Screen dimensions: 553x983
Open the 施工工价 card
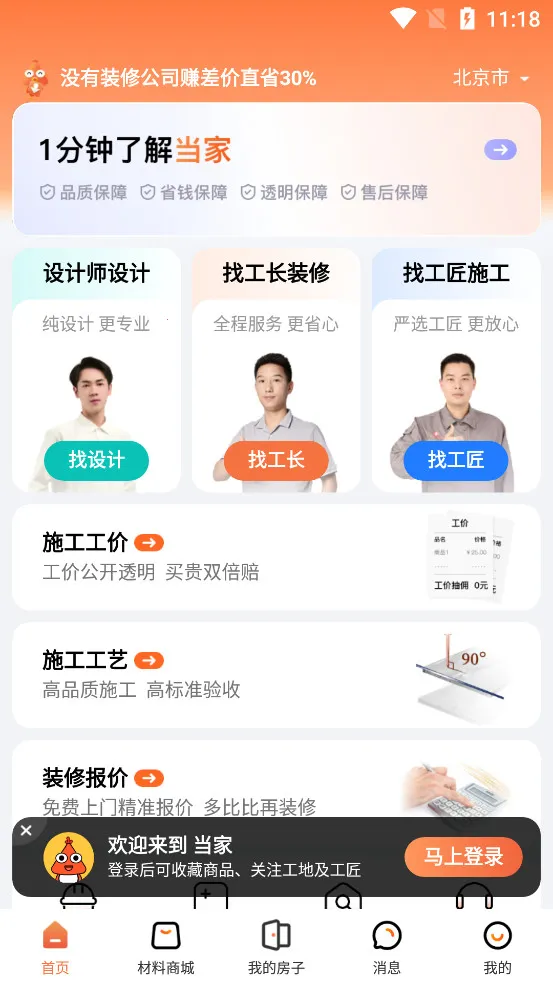pyautogui.click(x=276, y=557)
